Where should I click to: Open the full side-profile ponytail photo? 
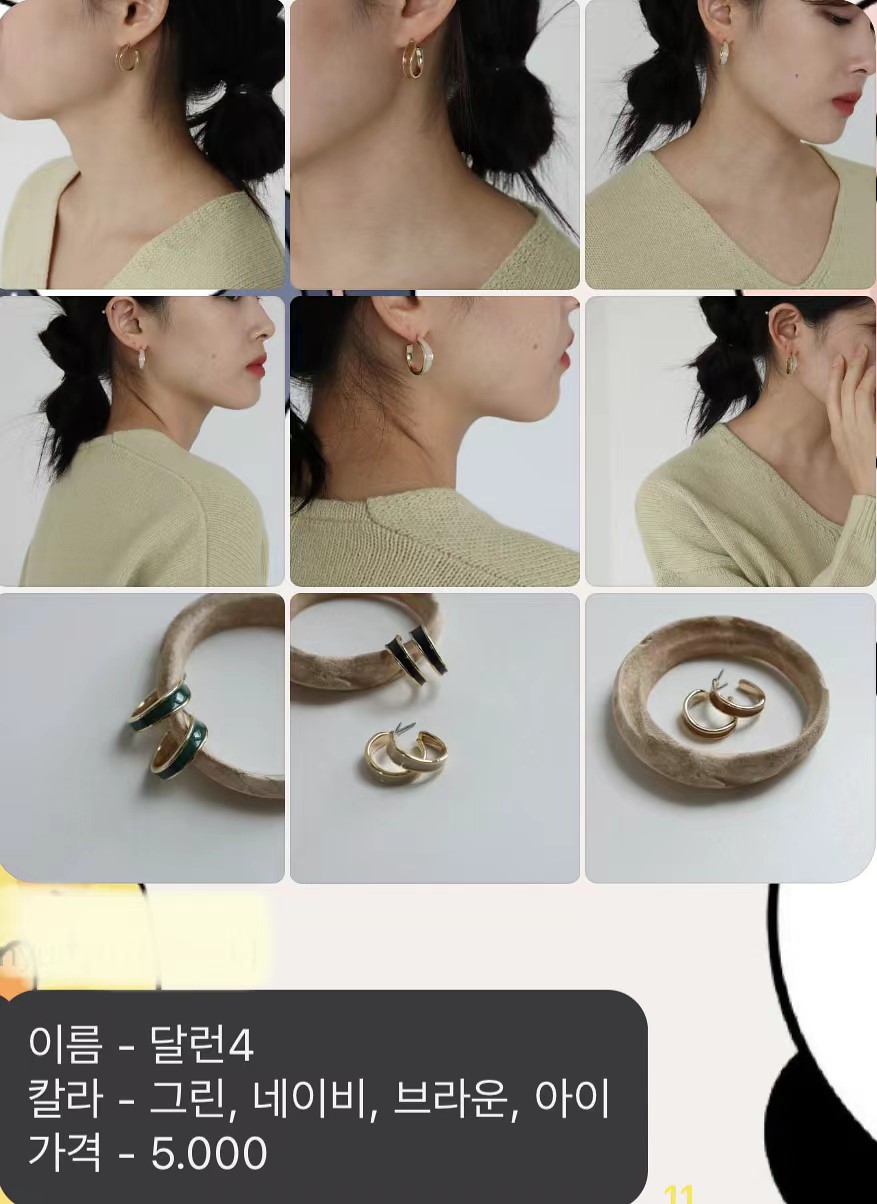[x=142, y=441]
